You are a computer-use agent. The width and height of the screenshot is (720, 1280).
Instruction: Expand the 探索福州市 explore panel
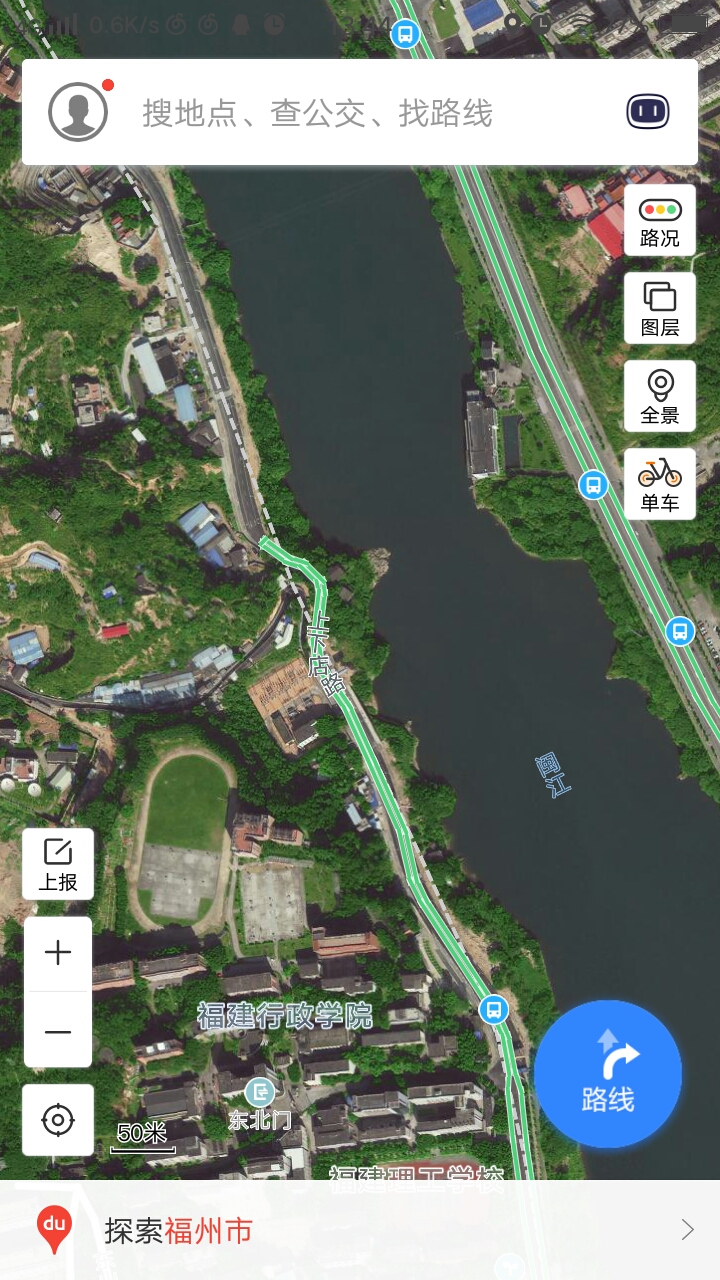pyautogui.click(x=360, y=1230)
